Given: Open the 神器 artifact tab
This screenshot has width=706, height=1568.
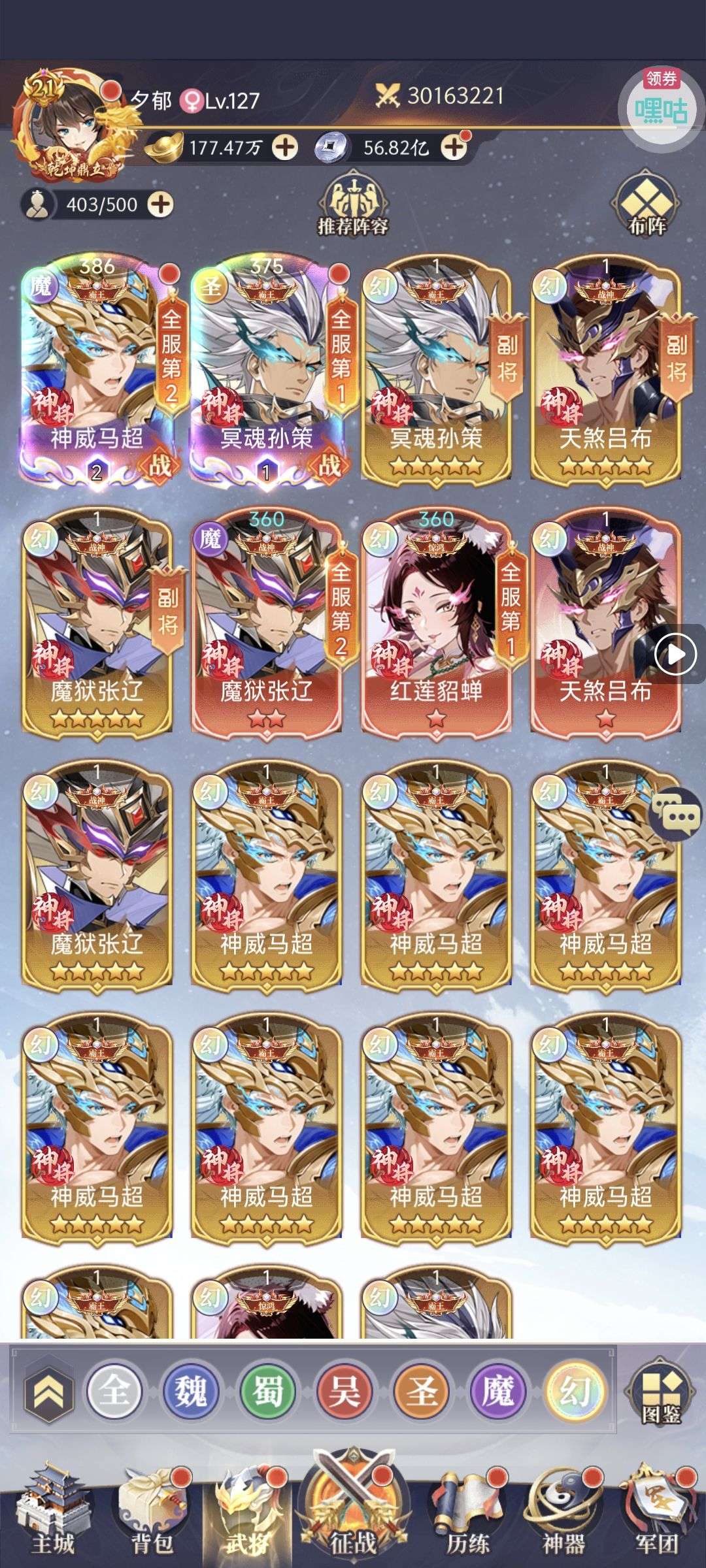Looking at the screenshot, I should (563, 1514).
